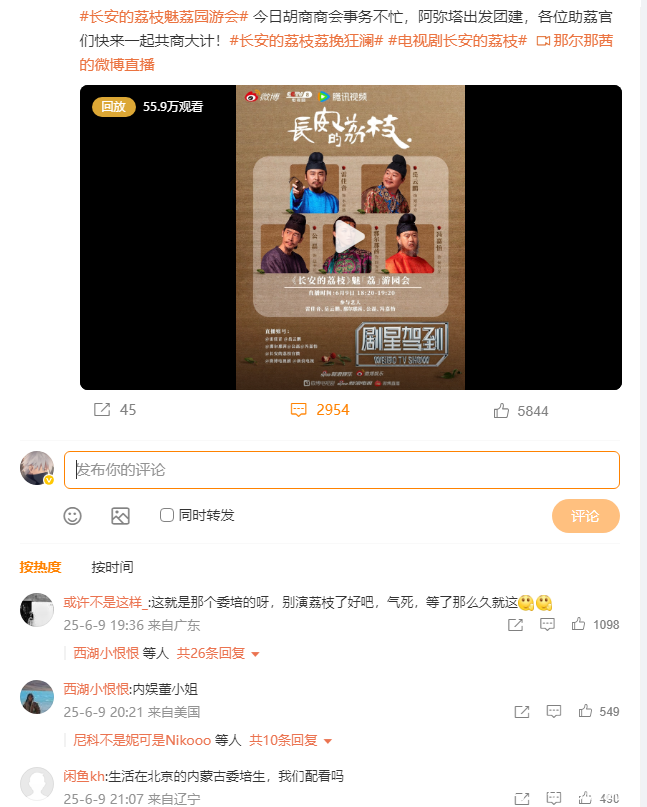The image size is (647, 807).
Task: Tap the comment input field
Action: (x=341, y=470)
